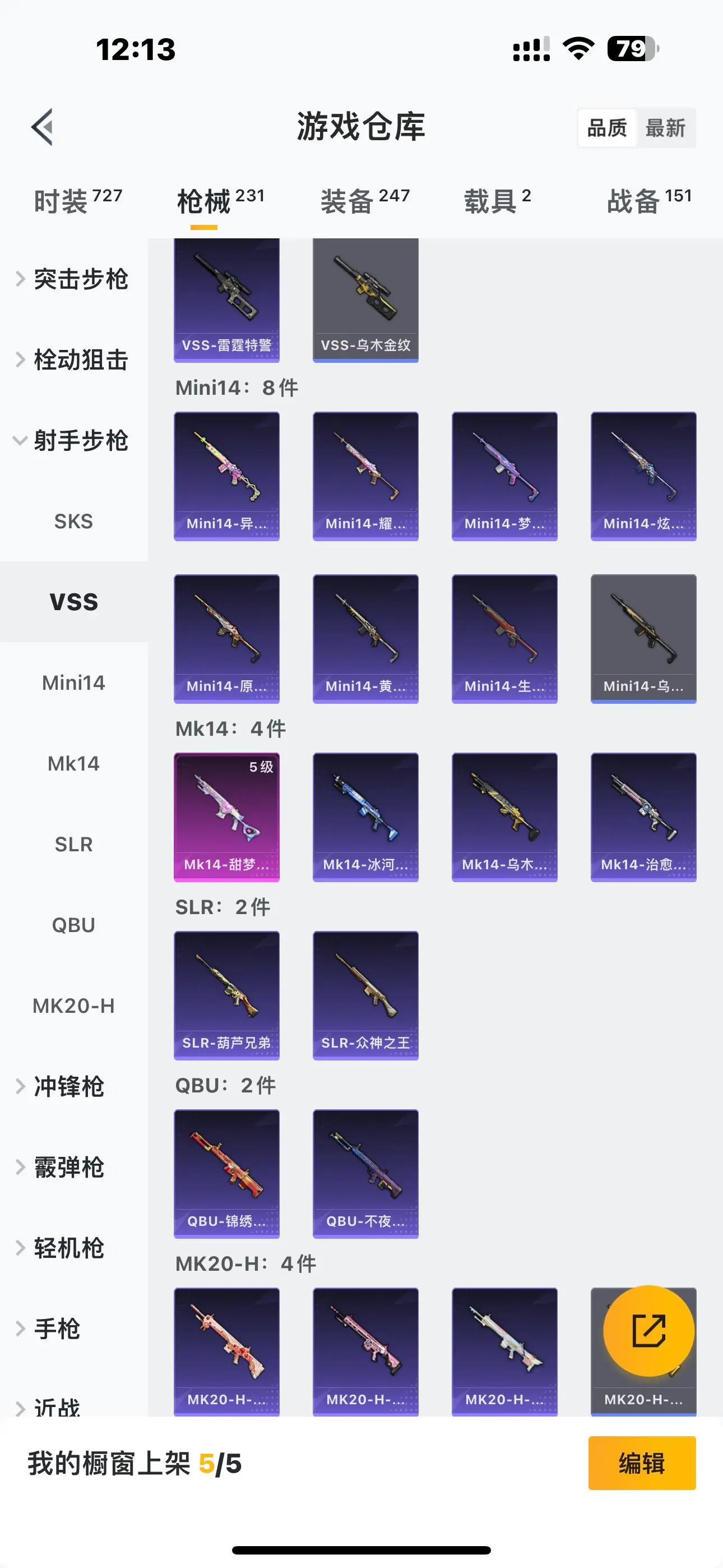The width and height of the screenshot is (723, 1568).
Task: Sort by 最新
Action: coord(665,128)
